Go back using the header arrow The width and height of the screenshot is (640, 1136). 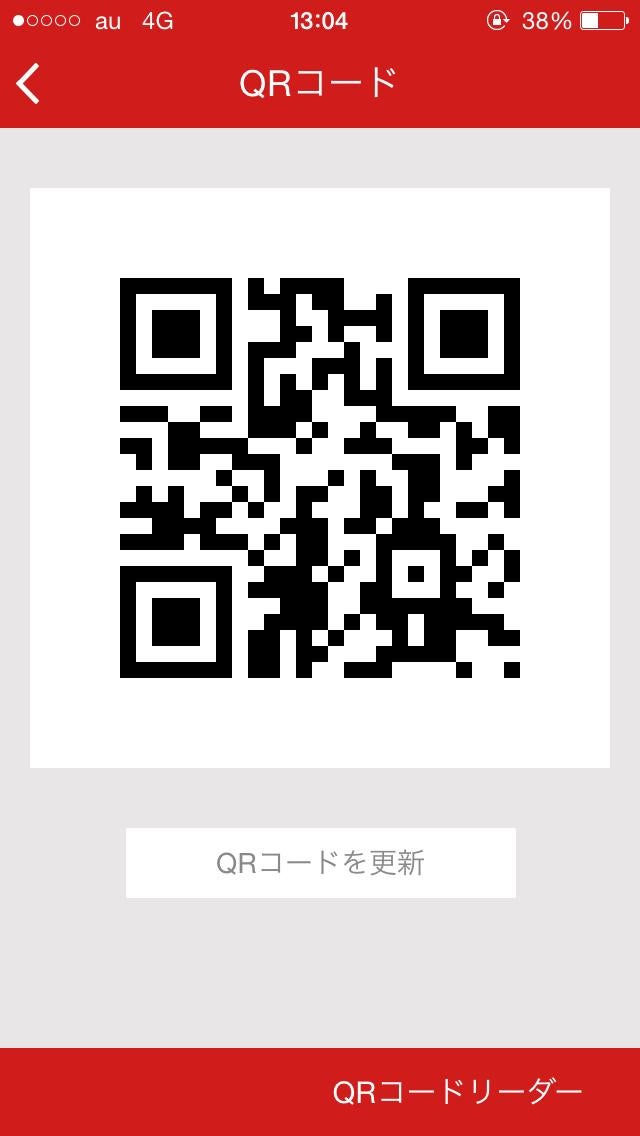tap(29, 83)
